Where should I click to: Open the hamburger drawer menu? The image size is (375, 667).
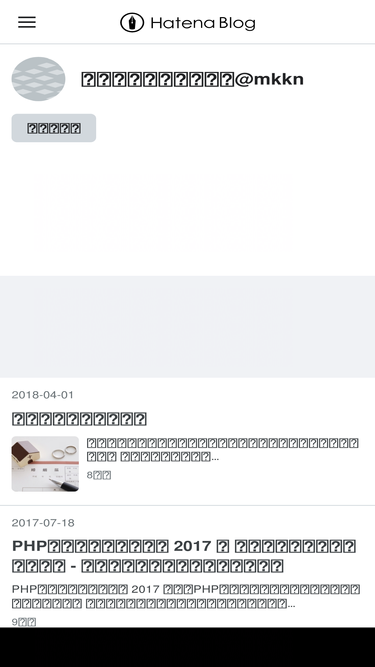click(x=27, y=22)
